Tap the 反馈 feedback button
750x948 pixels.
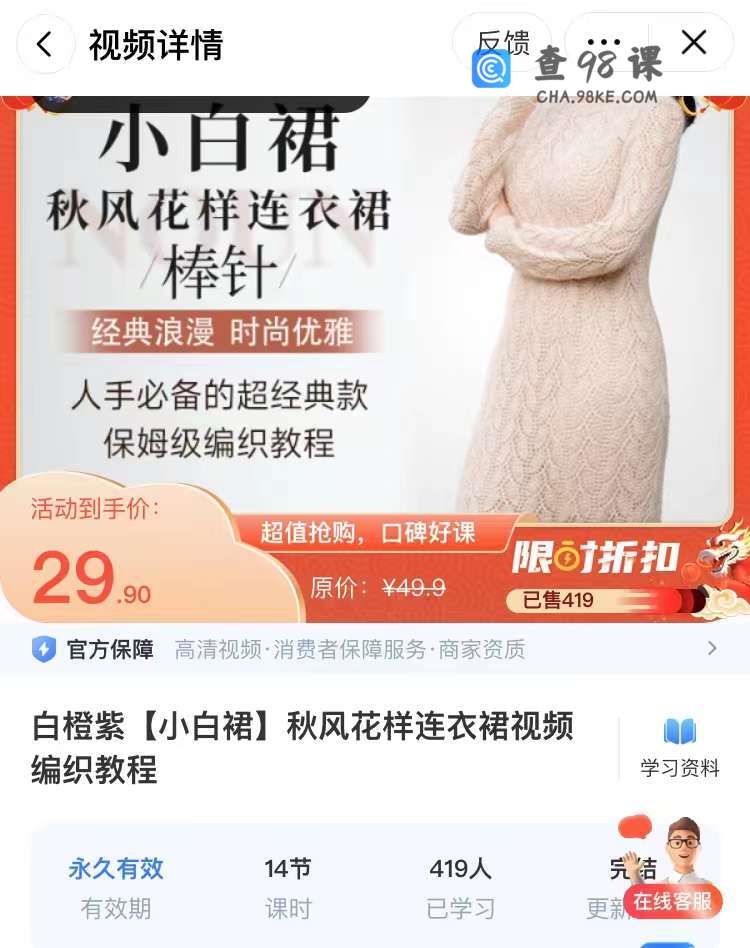(502, 41)
